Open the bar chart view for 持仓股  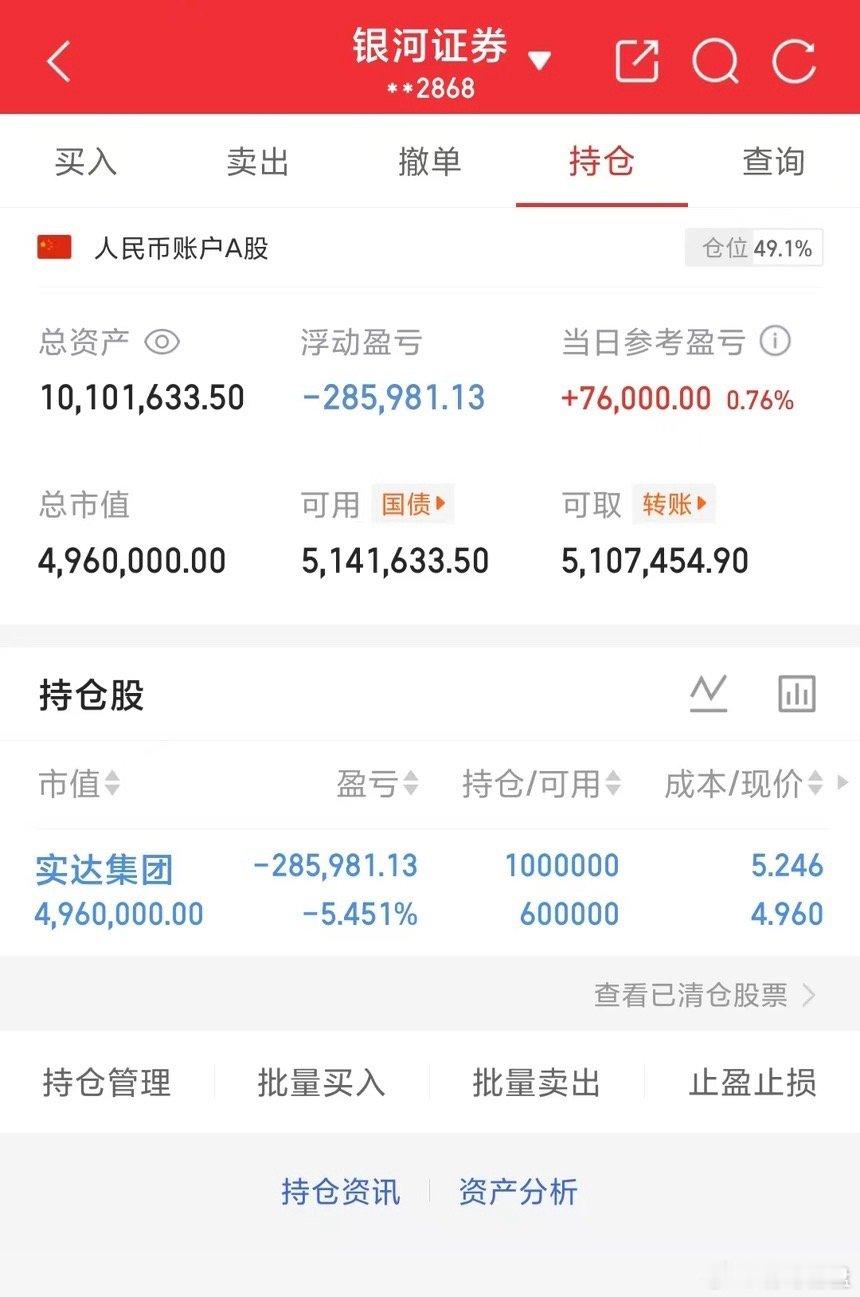[x=796, y=692]
